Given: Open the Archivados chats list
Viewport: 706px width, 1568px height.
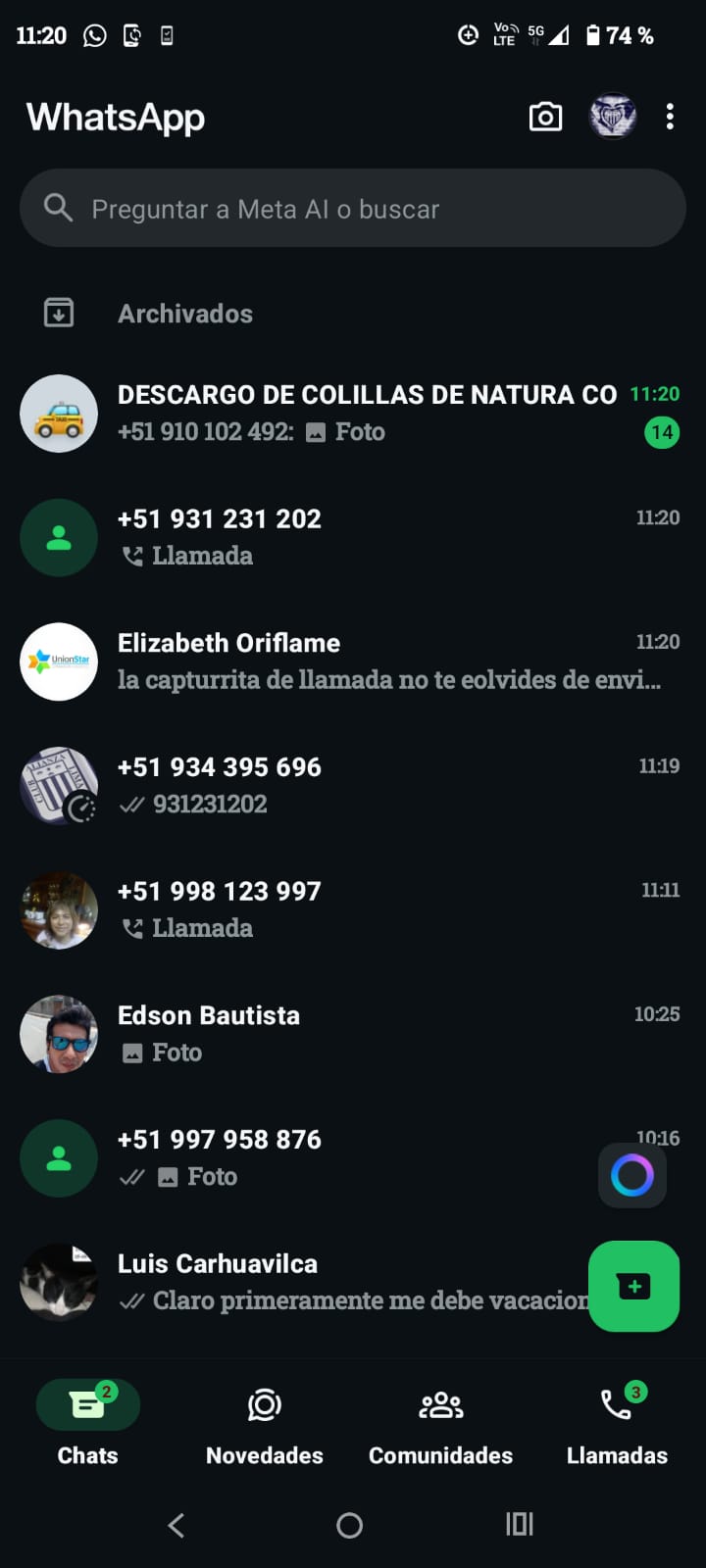Looking at the screenshot, I should coord(184,314).
